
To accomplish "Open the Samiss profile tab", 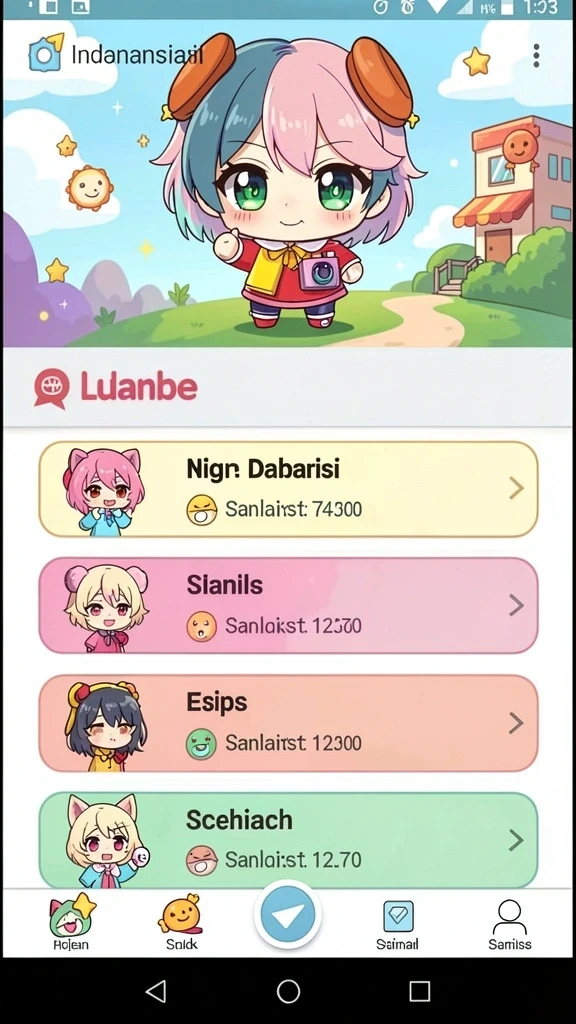I will (509, 924).
